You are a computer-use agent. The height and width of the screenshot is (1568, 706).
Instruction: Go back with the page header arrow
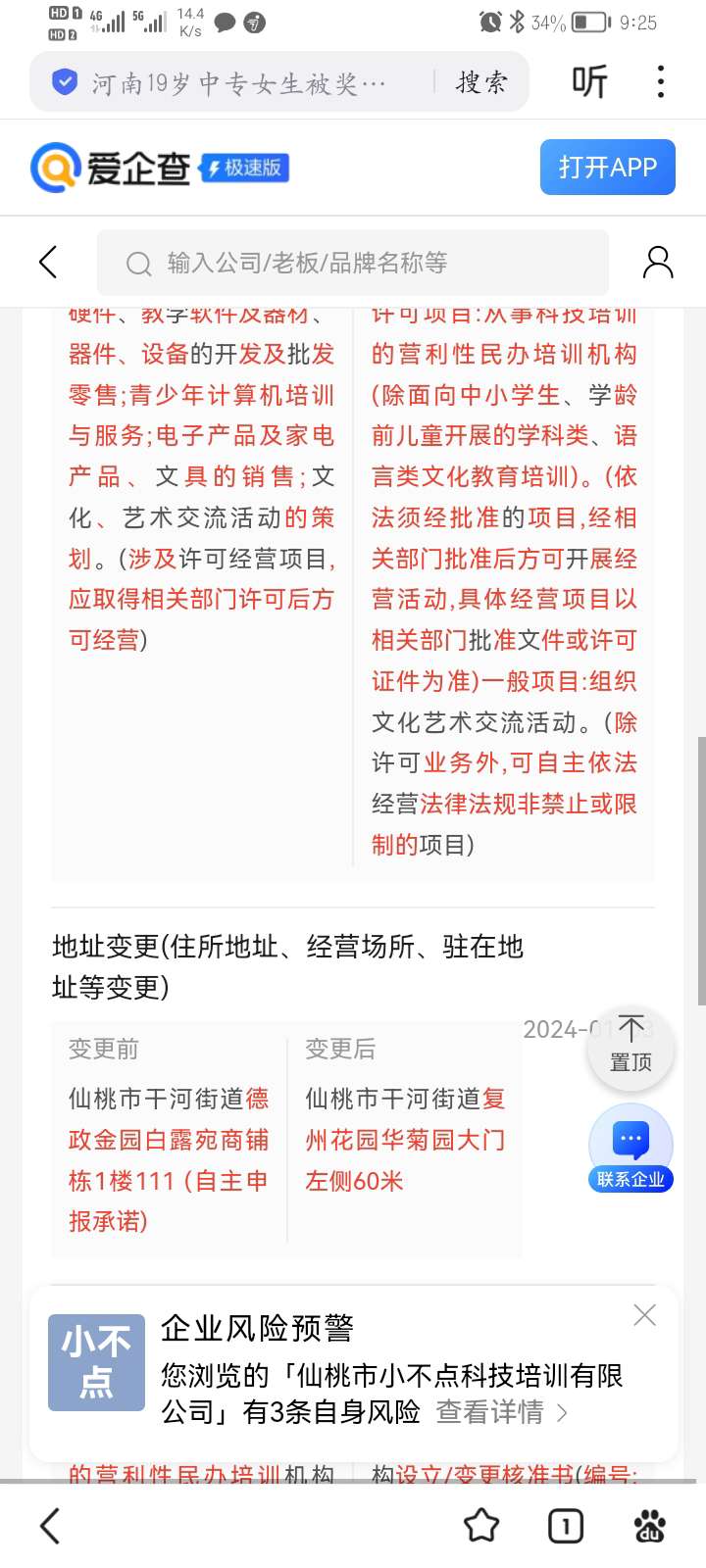coord(48,262)
